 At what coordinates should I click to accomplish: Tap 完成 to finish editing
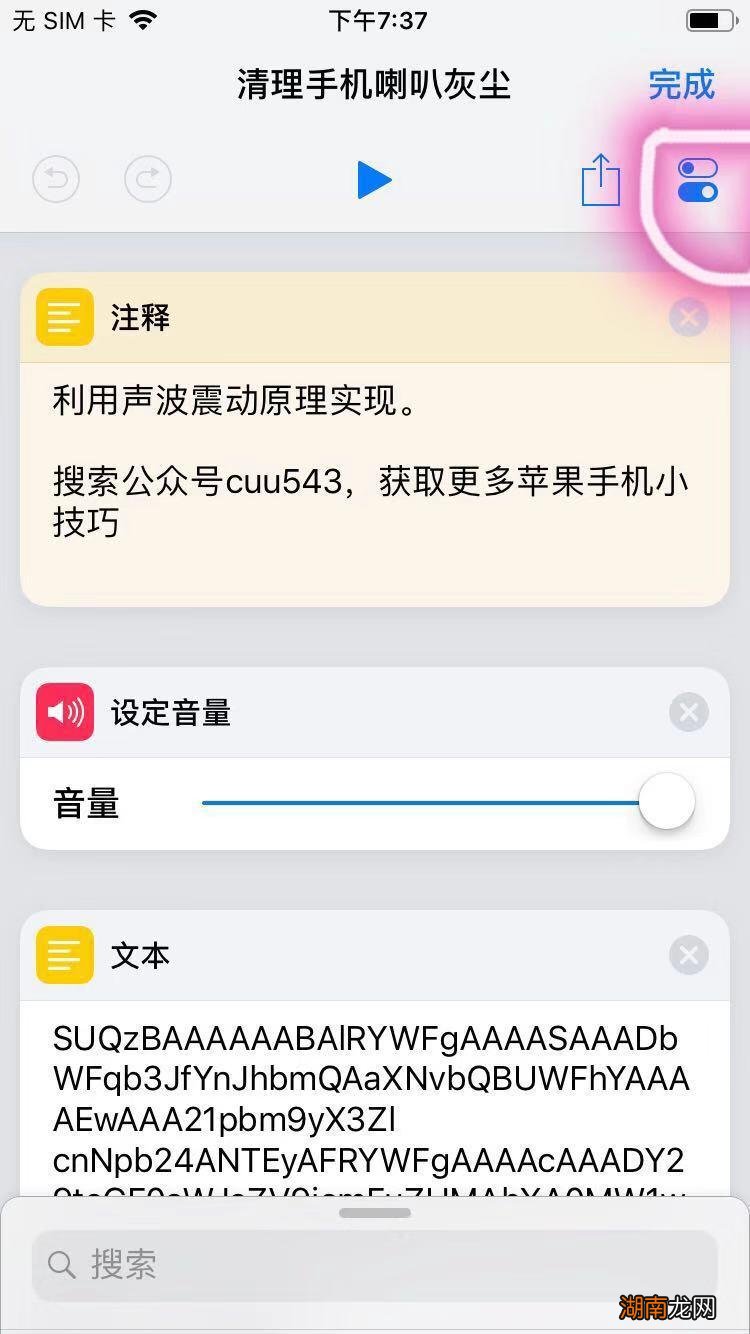[681, 85]
